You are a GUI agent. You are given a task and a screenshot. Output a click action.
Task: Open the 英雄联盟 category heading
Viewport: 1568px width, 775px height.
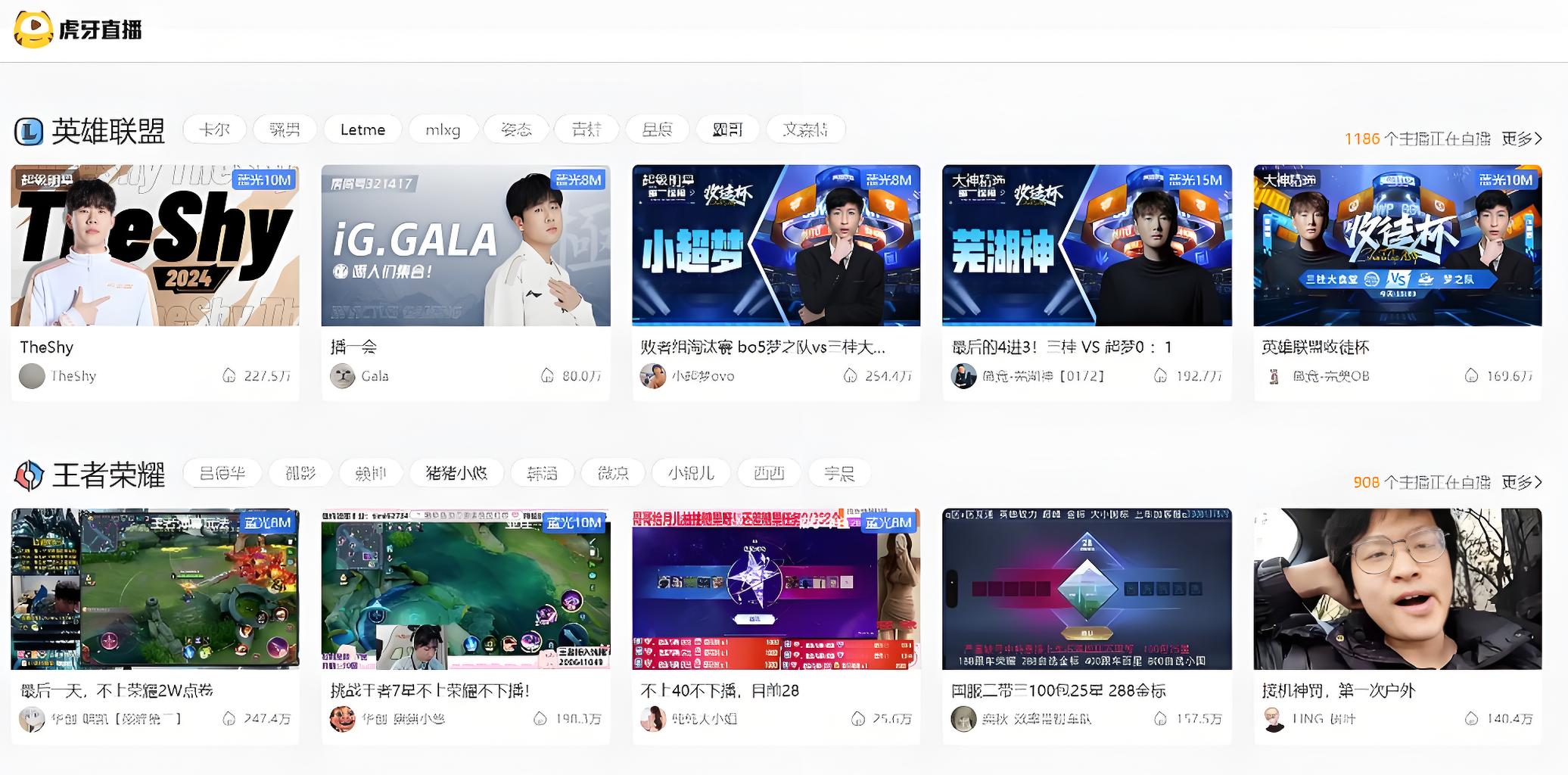107,132
